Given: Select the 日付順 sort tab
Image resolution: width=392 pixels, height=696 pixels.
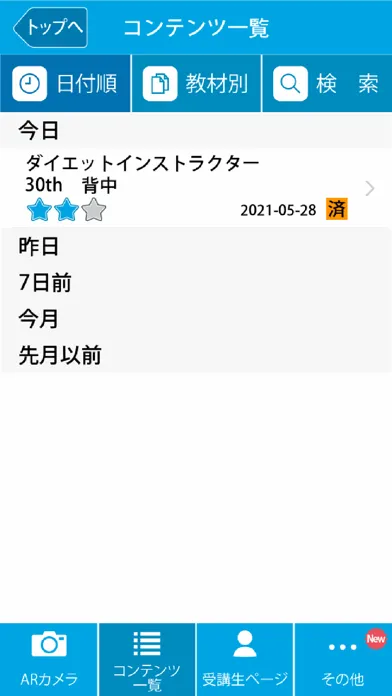Looking at the screenshot, I should 65,83.
